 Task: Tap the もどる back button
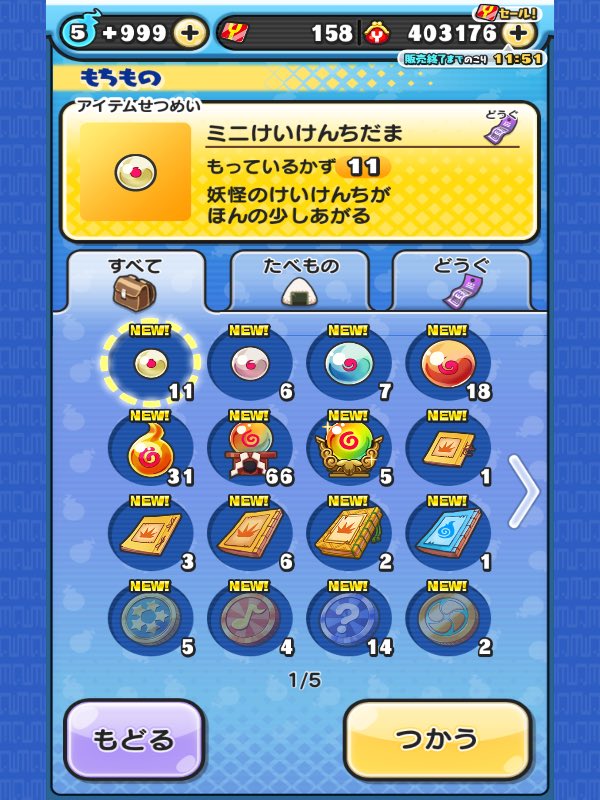coord(134,740)
